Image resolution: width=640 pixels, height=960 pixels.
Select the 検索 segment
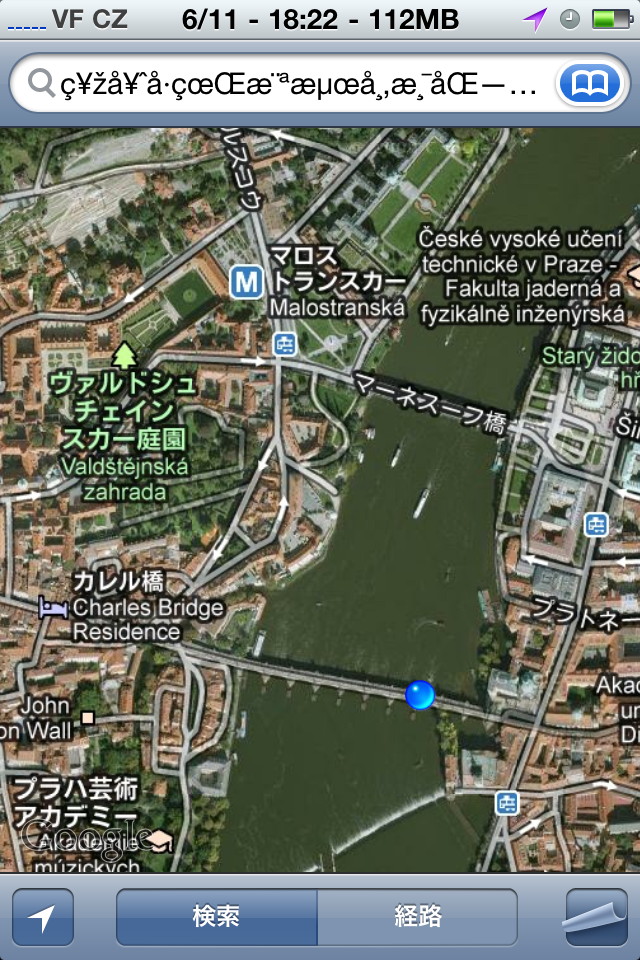(x=217, y=918)
